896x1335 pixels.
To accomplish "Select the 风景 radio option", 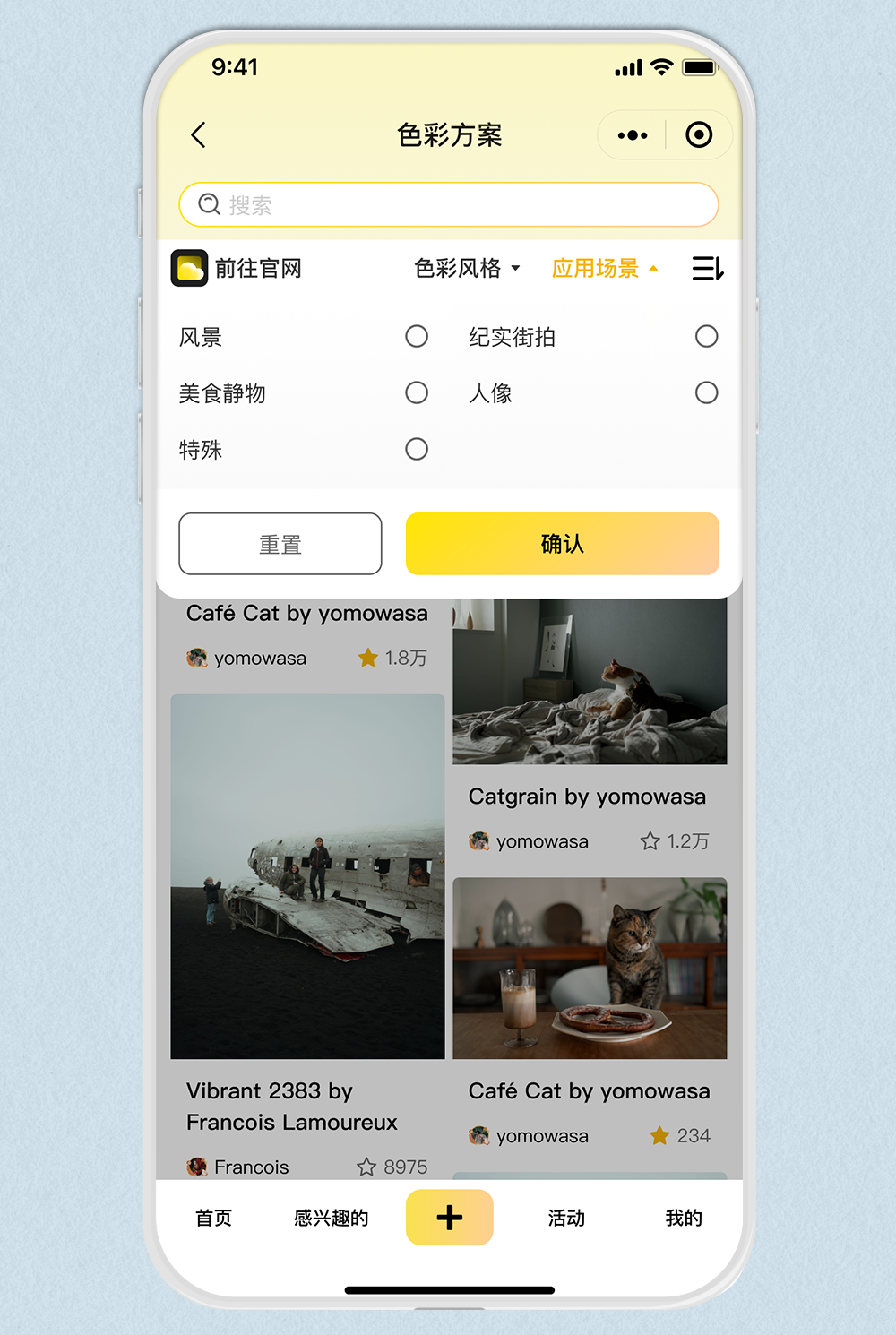I will (416, 336).
